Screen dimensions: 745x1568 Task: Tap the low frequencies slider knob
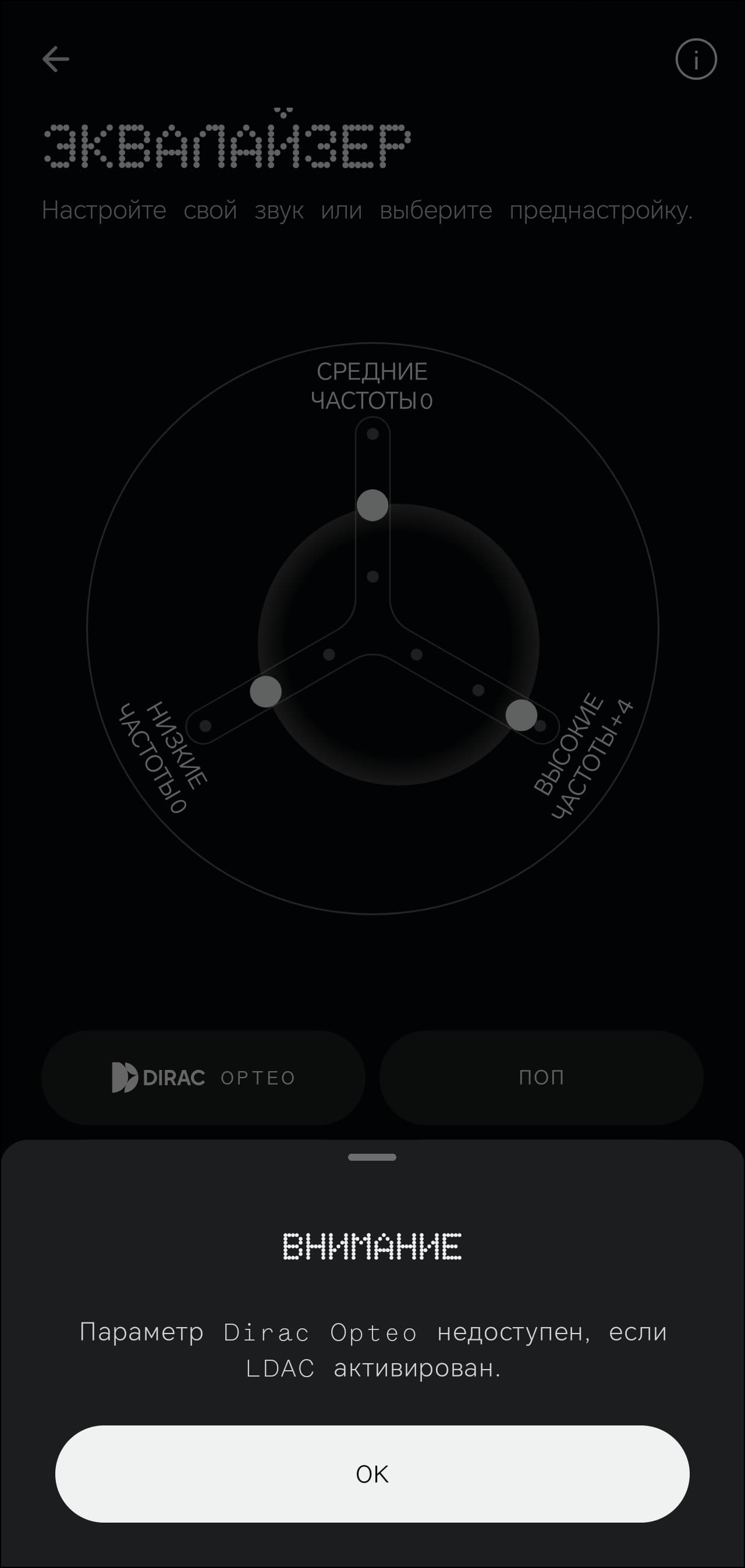click(265, 691)
